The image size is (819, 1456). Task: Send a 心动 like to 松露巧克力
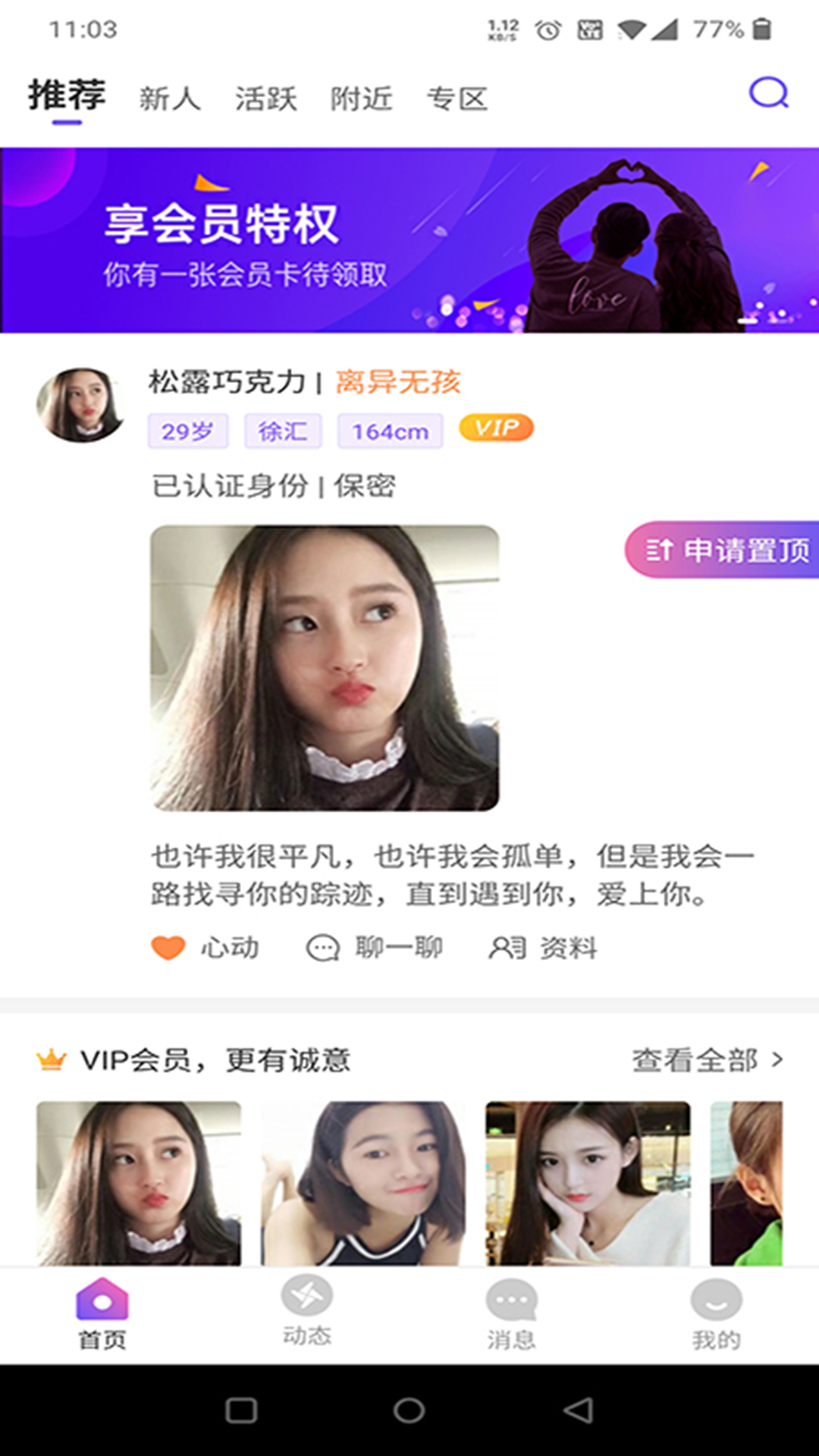pyautogui.click(x=206, y=948)
